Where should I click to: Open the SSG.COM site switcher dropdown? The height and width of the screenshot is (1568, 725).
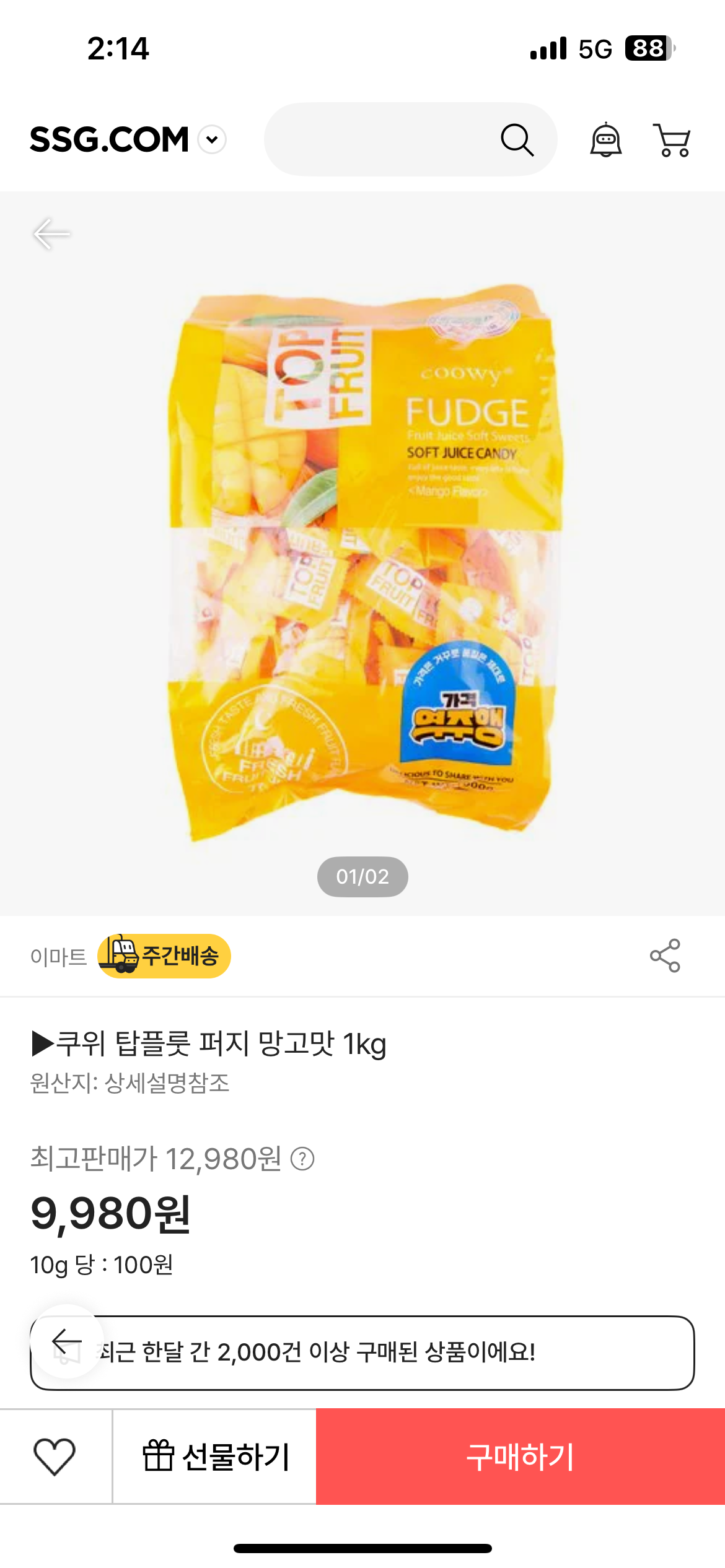pos(212,139)
